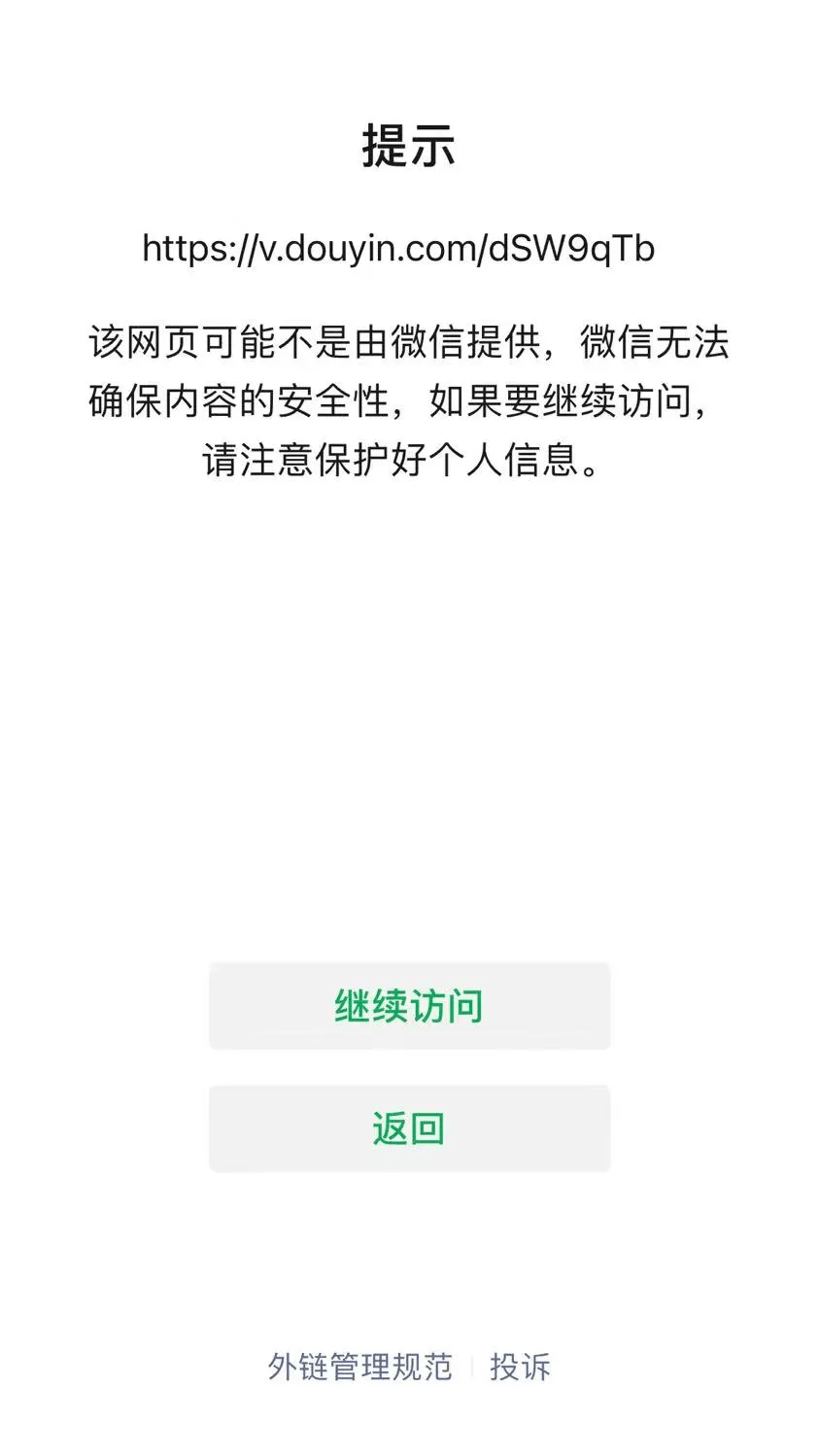Open the 外链管理规范 link
Screen dimensions: 819x1456
(359, 1367)
